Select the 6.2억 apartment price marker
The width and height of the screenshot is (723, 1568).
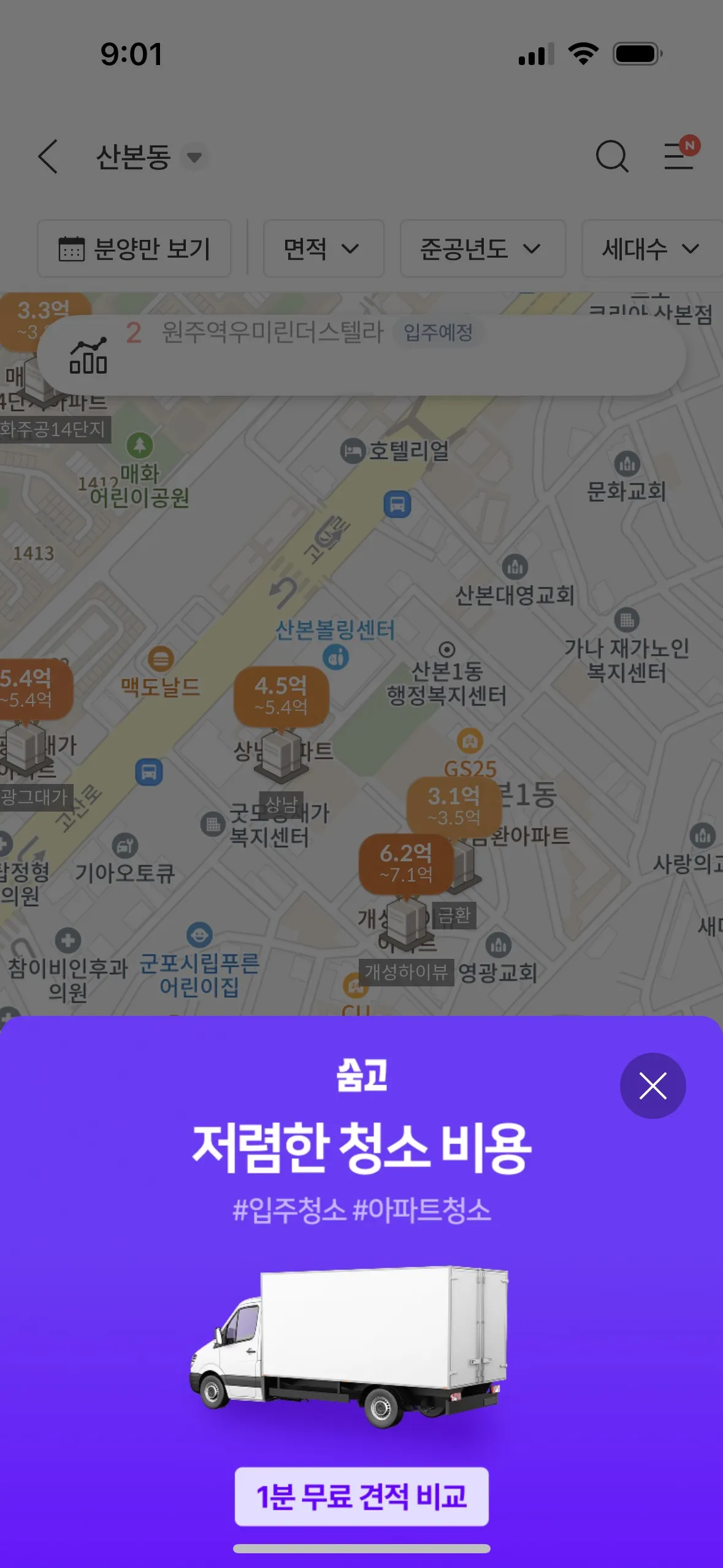click(x=406, y=863)
